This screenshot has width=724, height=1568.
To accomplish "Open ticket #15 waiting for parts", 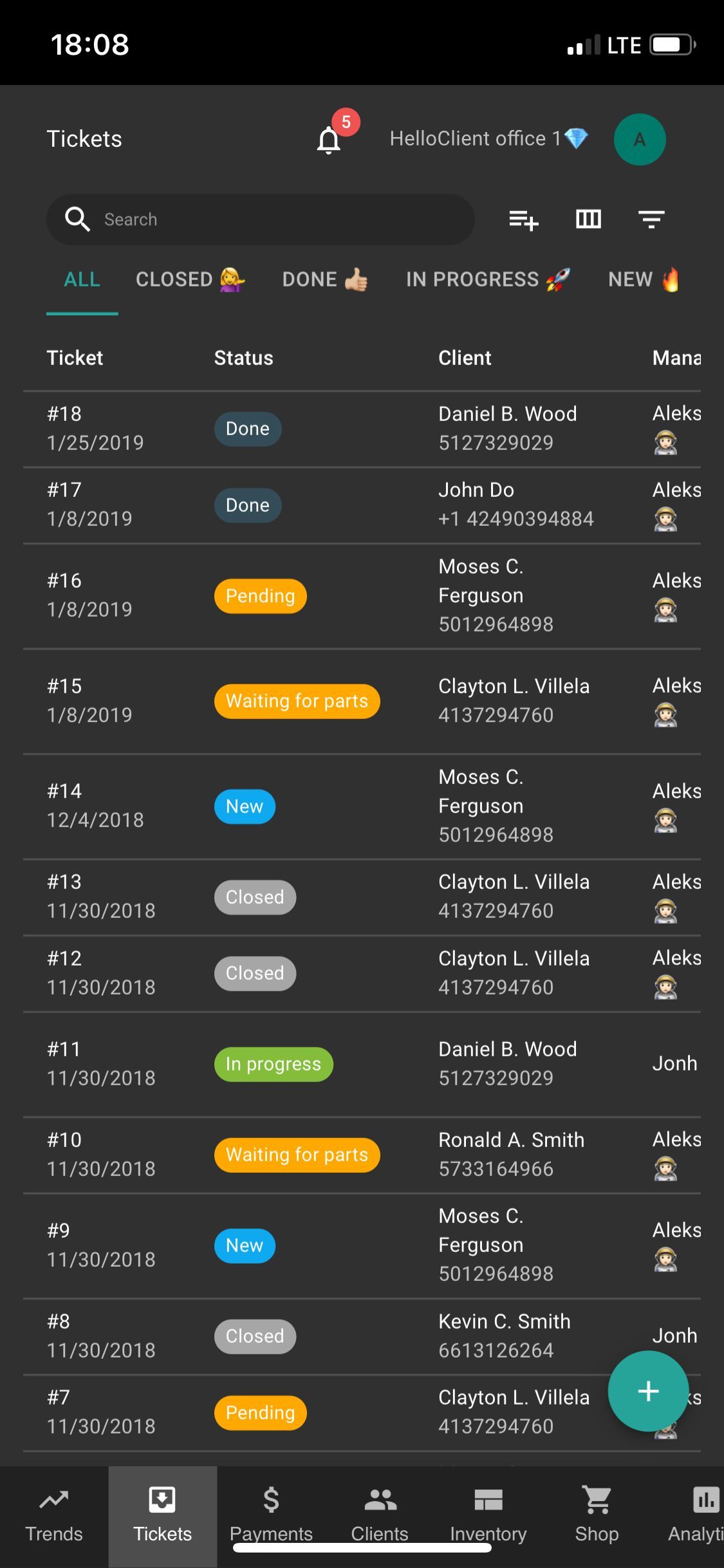I will pyautogui.click(x=362, y=701).
